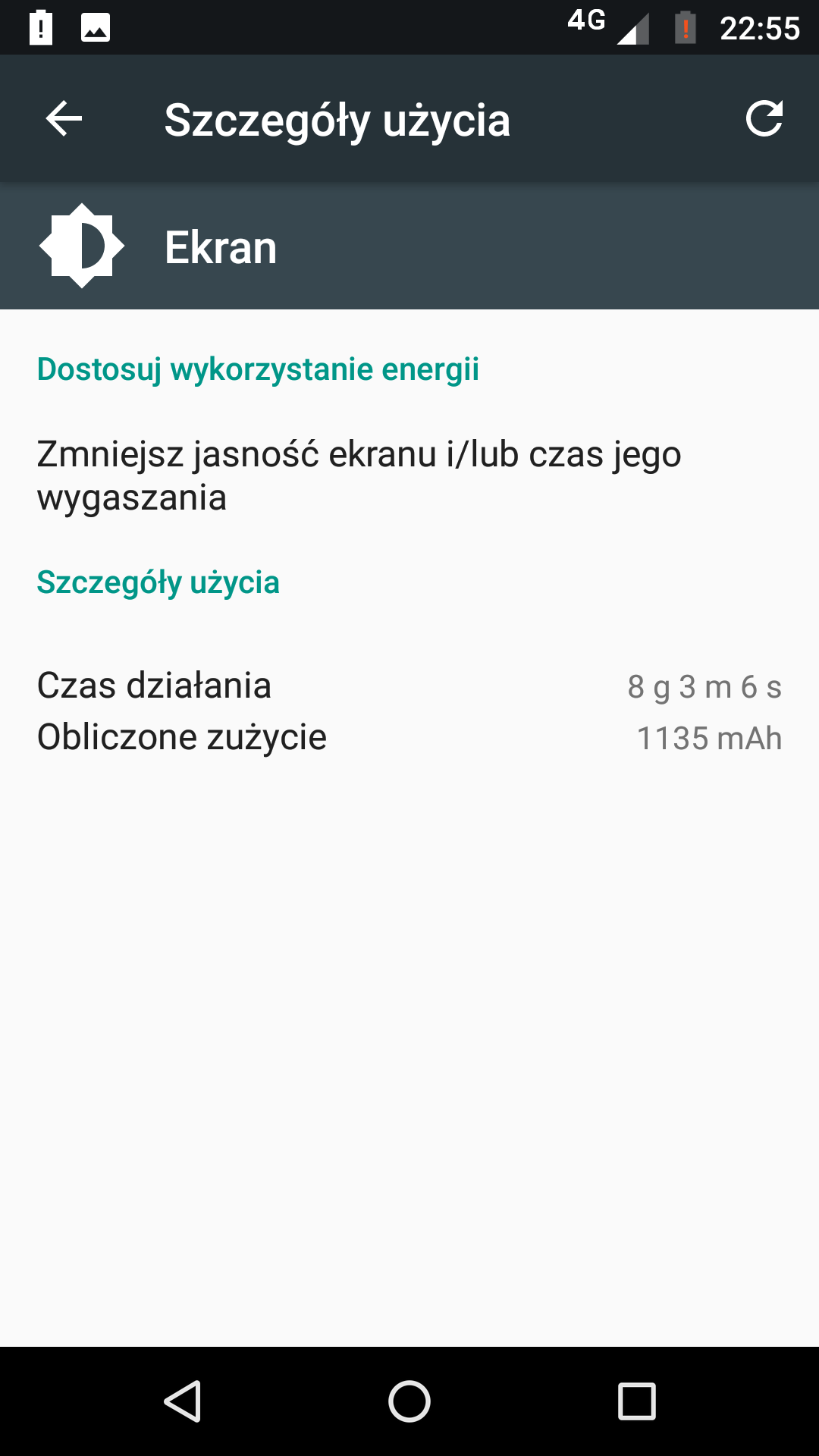The image size is (819, 1456).
Task: Go back using the app bar arrow
Action: [64, 119]
